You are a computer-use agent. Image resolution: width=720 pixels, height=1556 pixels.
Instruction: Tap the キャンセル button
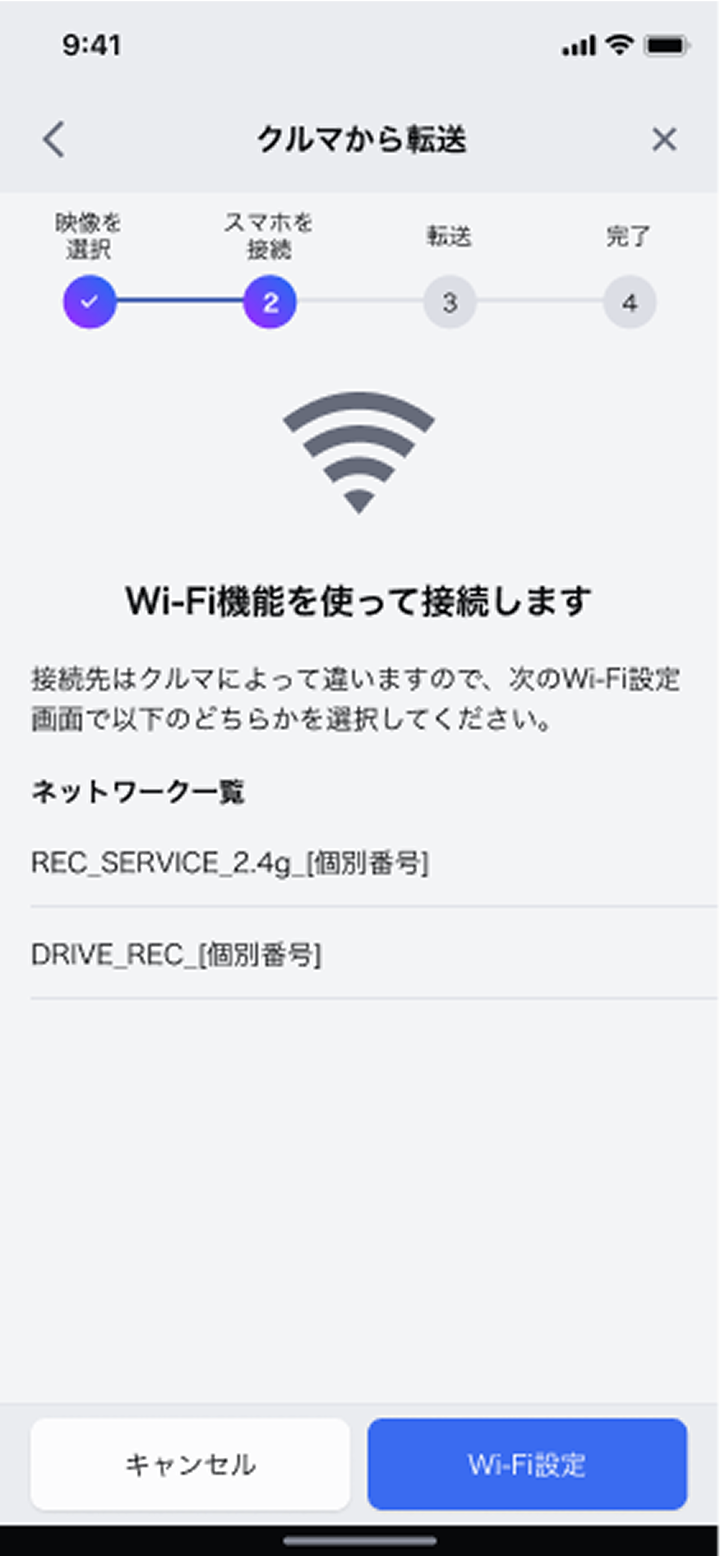(x=190, y=1464)
